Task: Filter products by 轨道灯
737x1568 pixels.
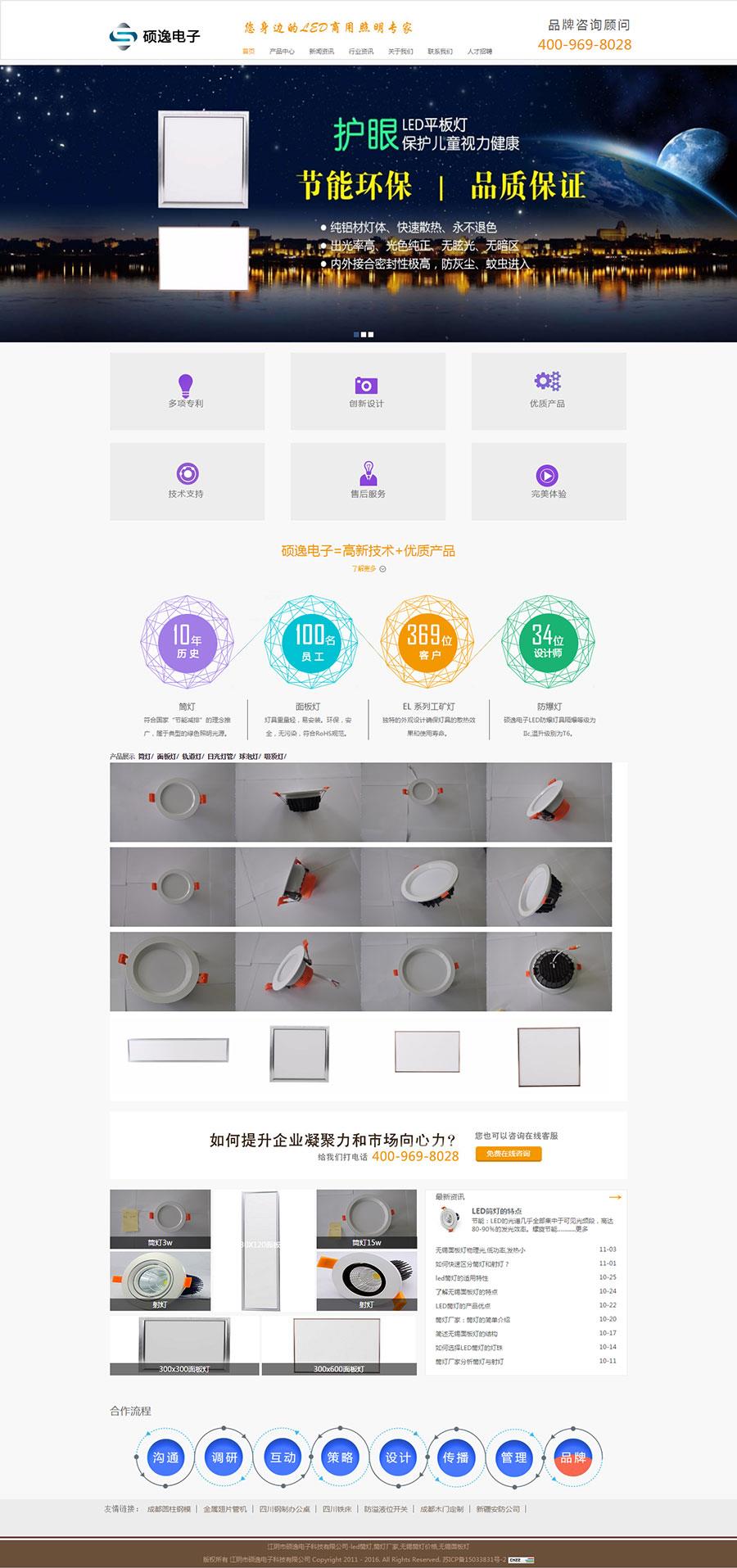Action: (192, 757)
